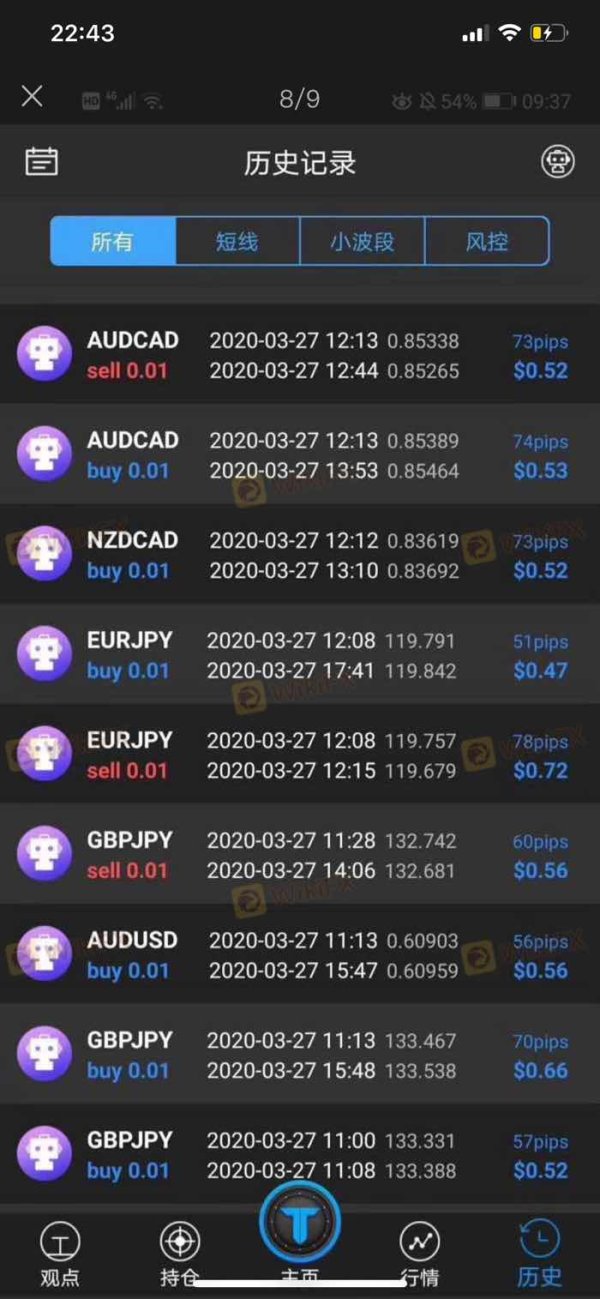
Task: Open the AUDCAD buy 0.01 trade record
Action: coord(300,455)
